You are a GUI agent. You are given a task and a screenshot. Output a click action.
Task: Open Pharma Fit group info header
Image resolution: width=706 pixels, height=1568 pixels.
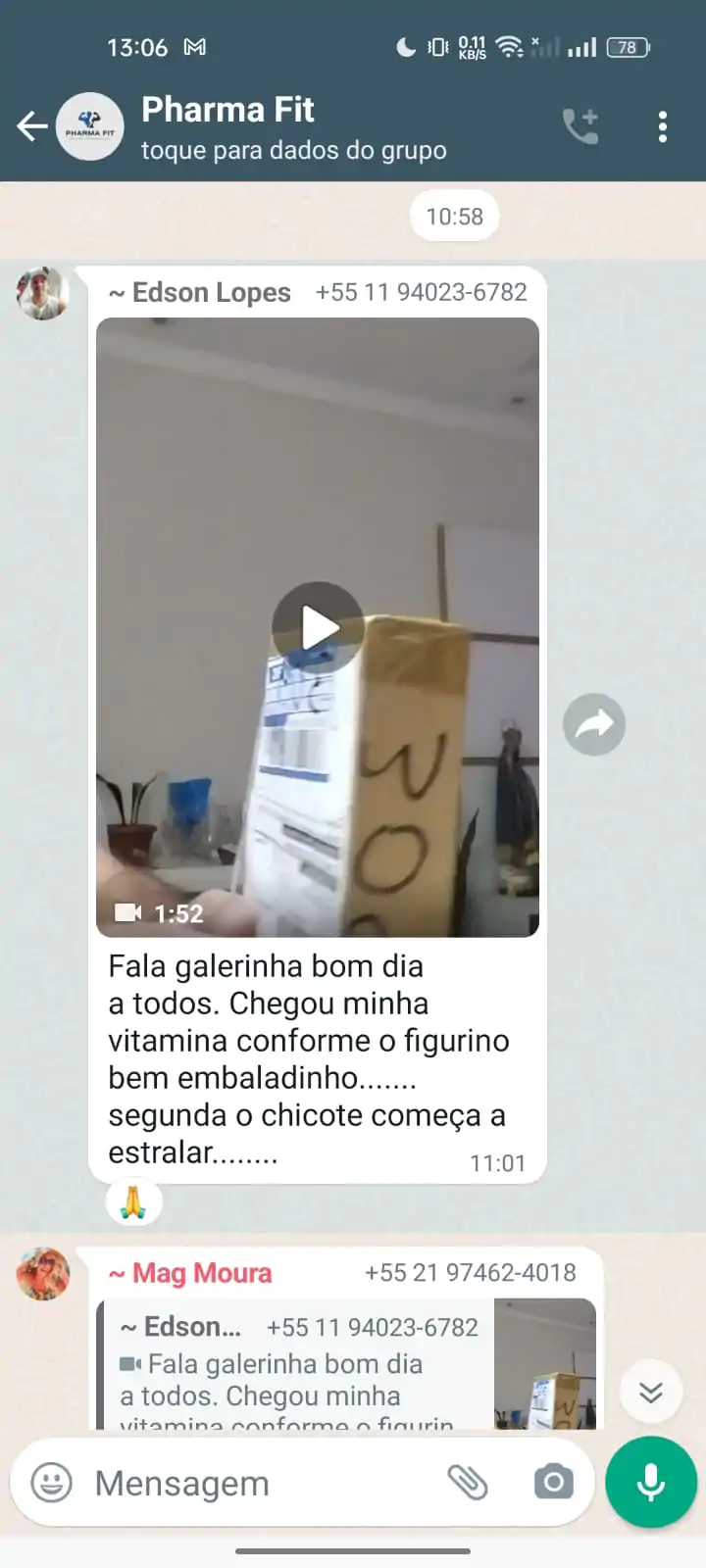pyautogui.click(x=294, y=127)
